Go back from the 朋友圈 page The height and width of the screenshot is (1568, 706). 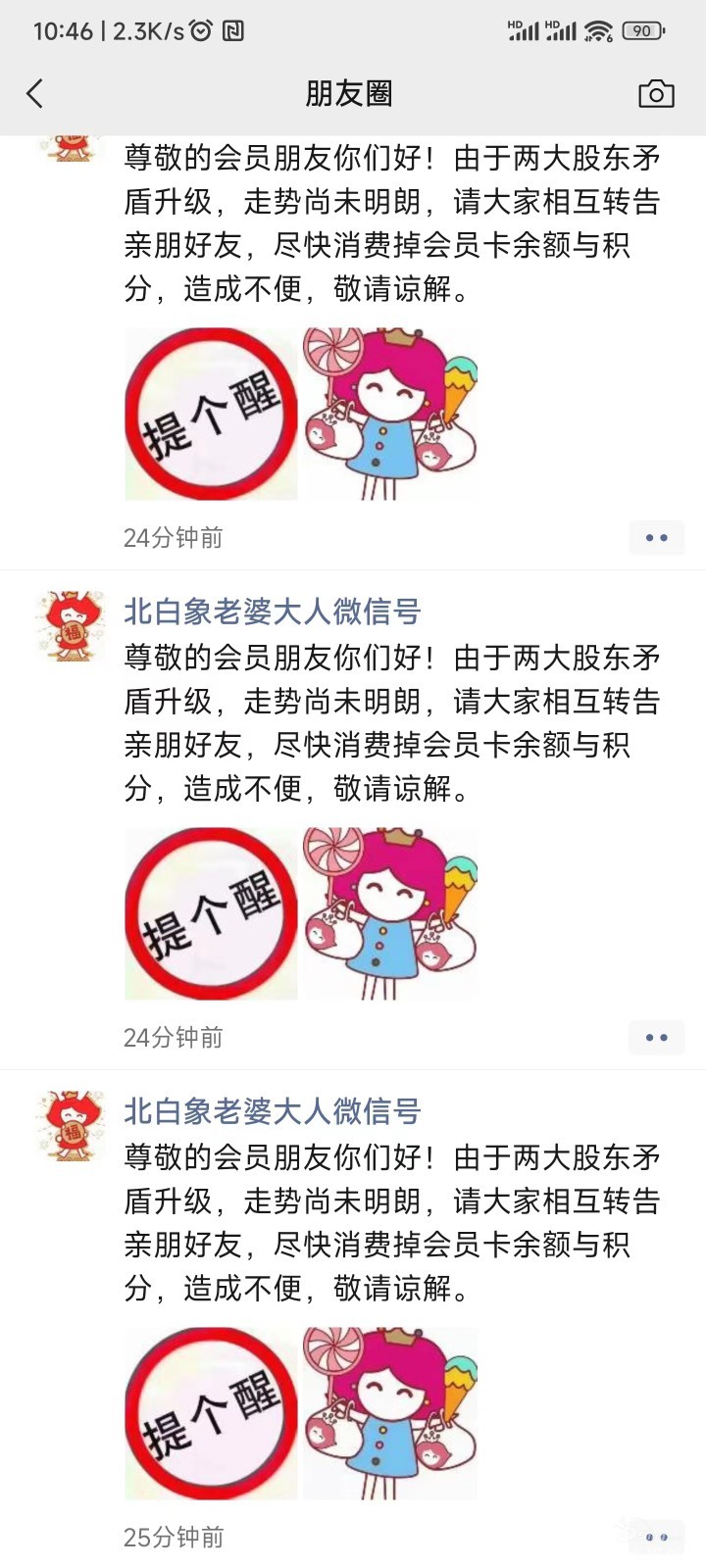[35, 94]
